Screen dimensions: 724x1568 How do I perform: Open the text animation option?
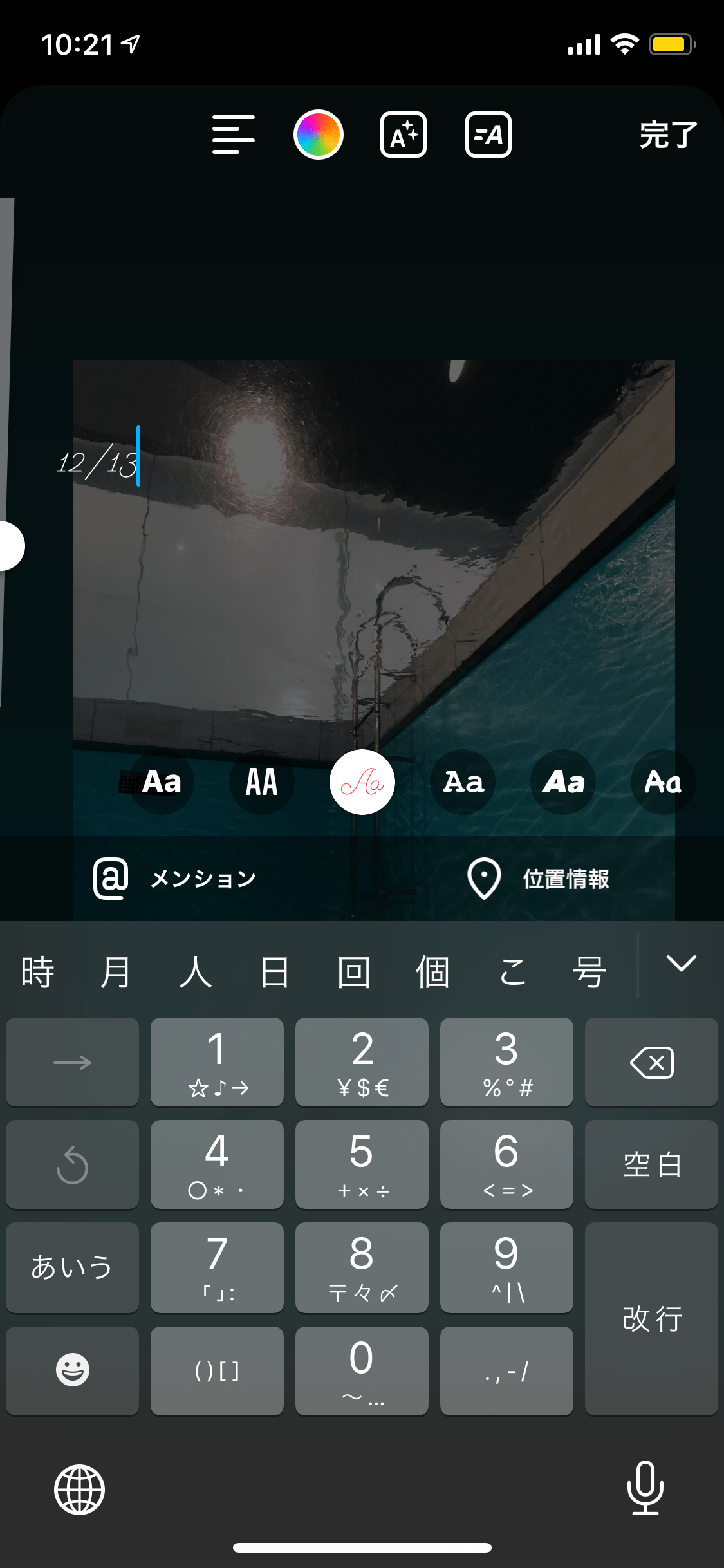pyautogui.click(x=488, y=135)
